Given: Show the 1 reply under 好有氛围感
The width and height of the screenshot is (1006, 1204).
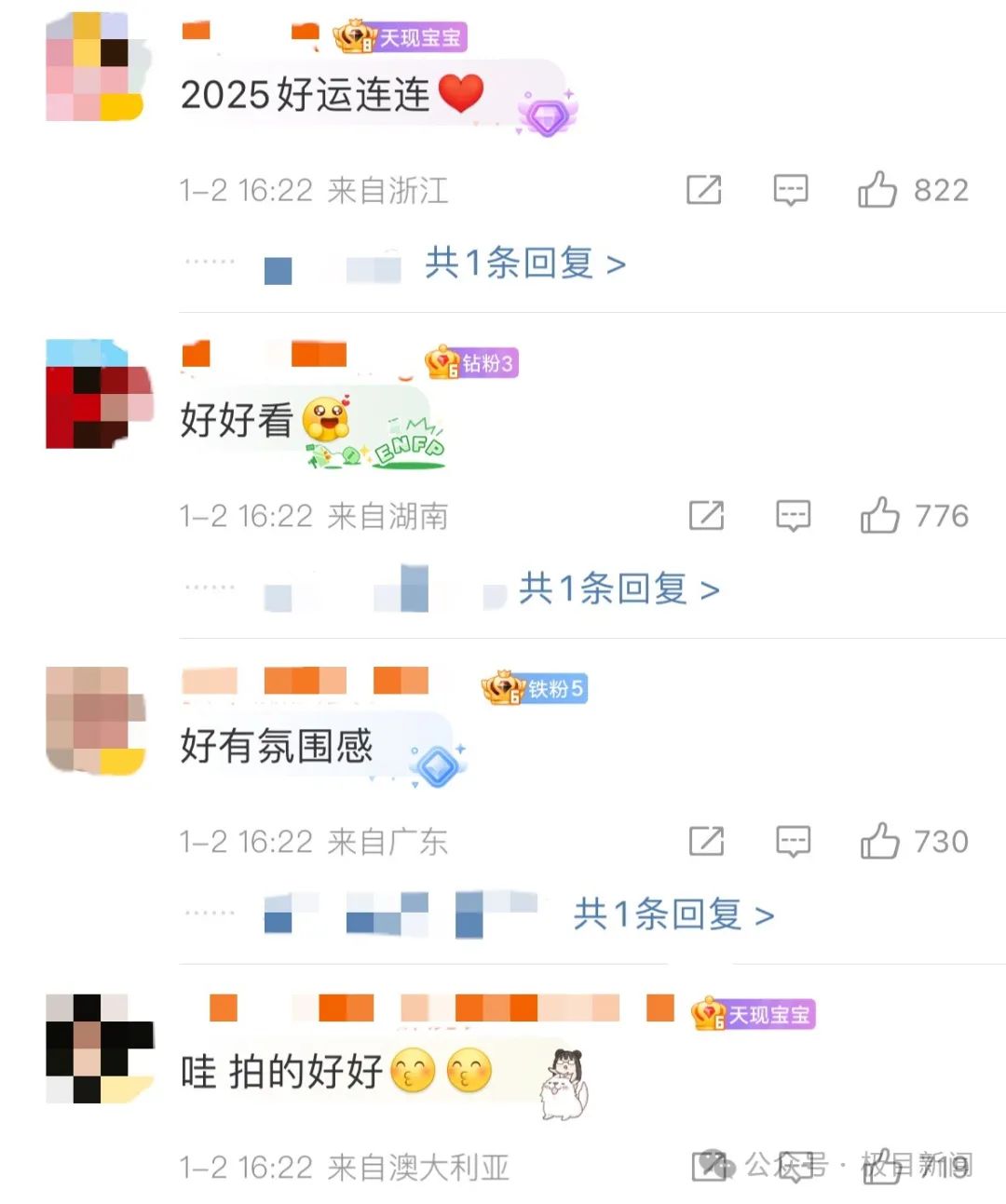Looking at the screenshot, I should (673, 915).
